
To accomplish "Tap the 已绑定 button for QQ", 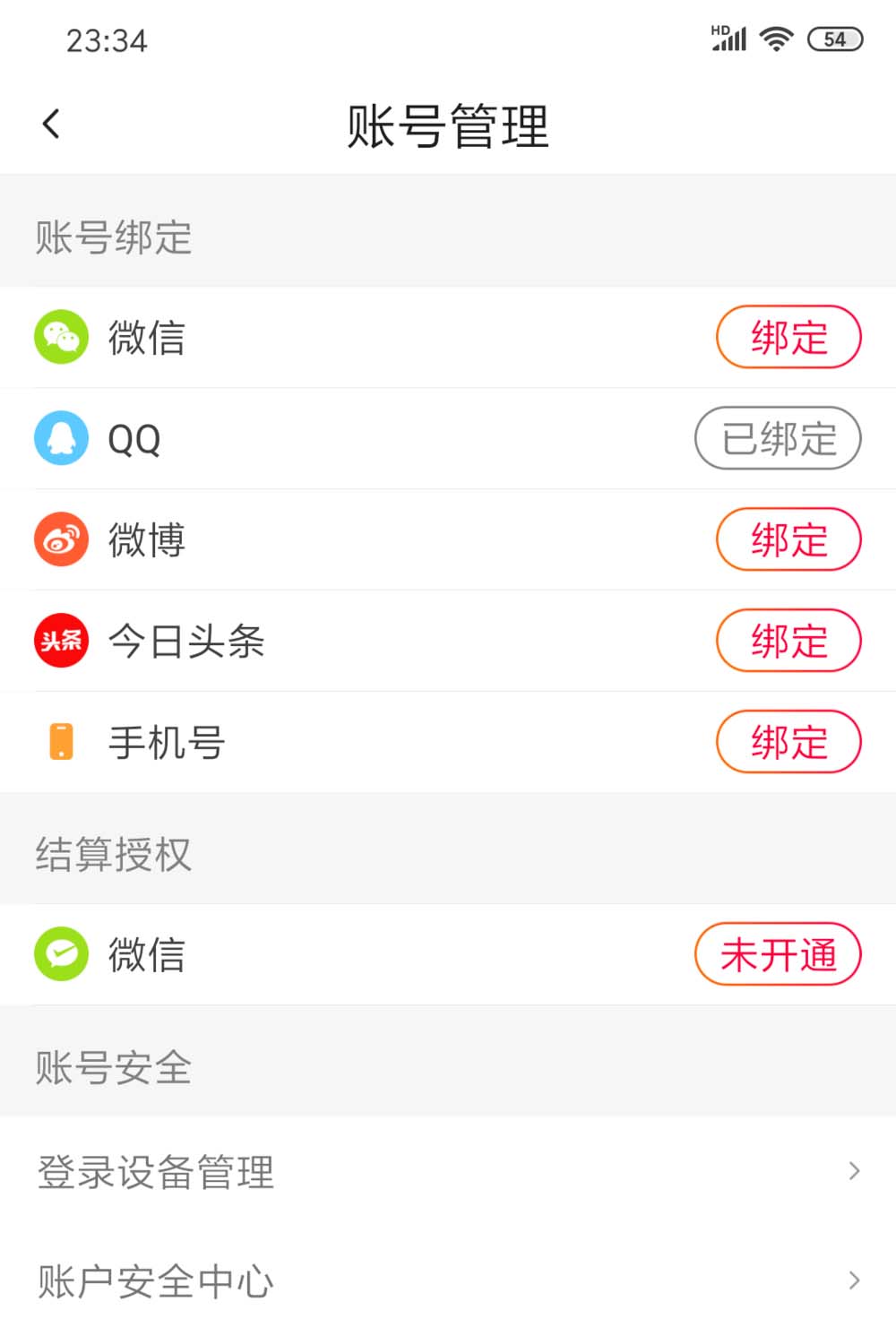I will tap(777, 439).
